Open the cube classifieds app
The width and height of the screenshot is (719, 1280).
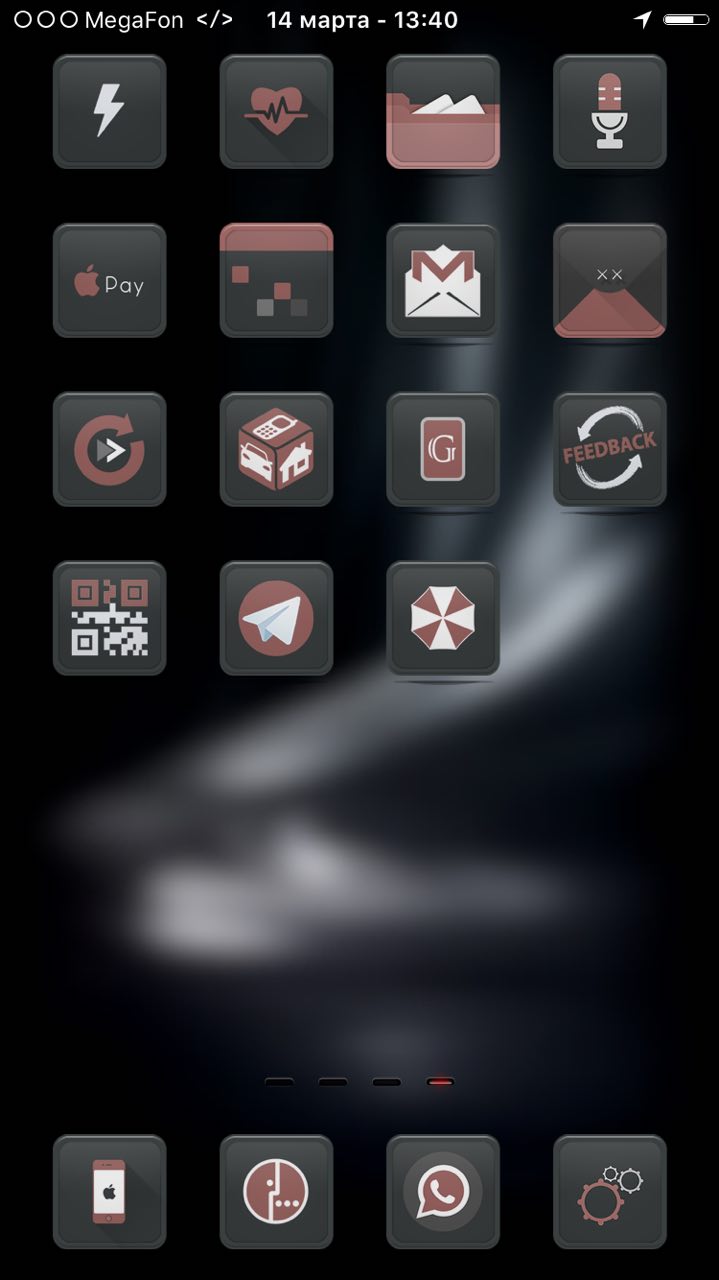tap(276, 449)
